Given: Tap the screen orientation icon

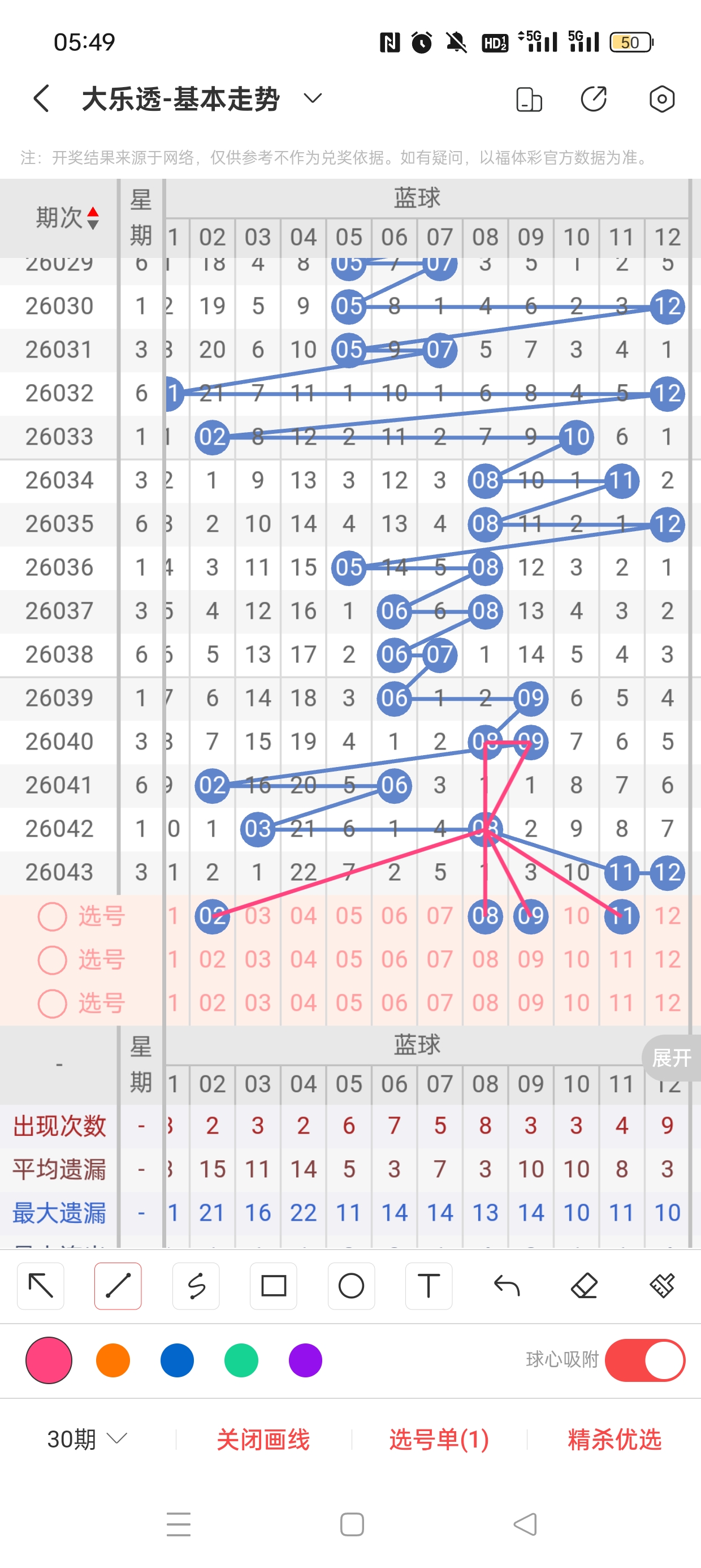Looking at the screenshot, I should (x=528, y=99).
